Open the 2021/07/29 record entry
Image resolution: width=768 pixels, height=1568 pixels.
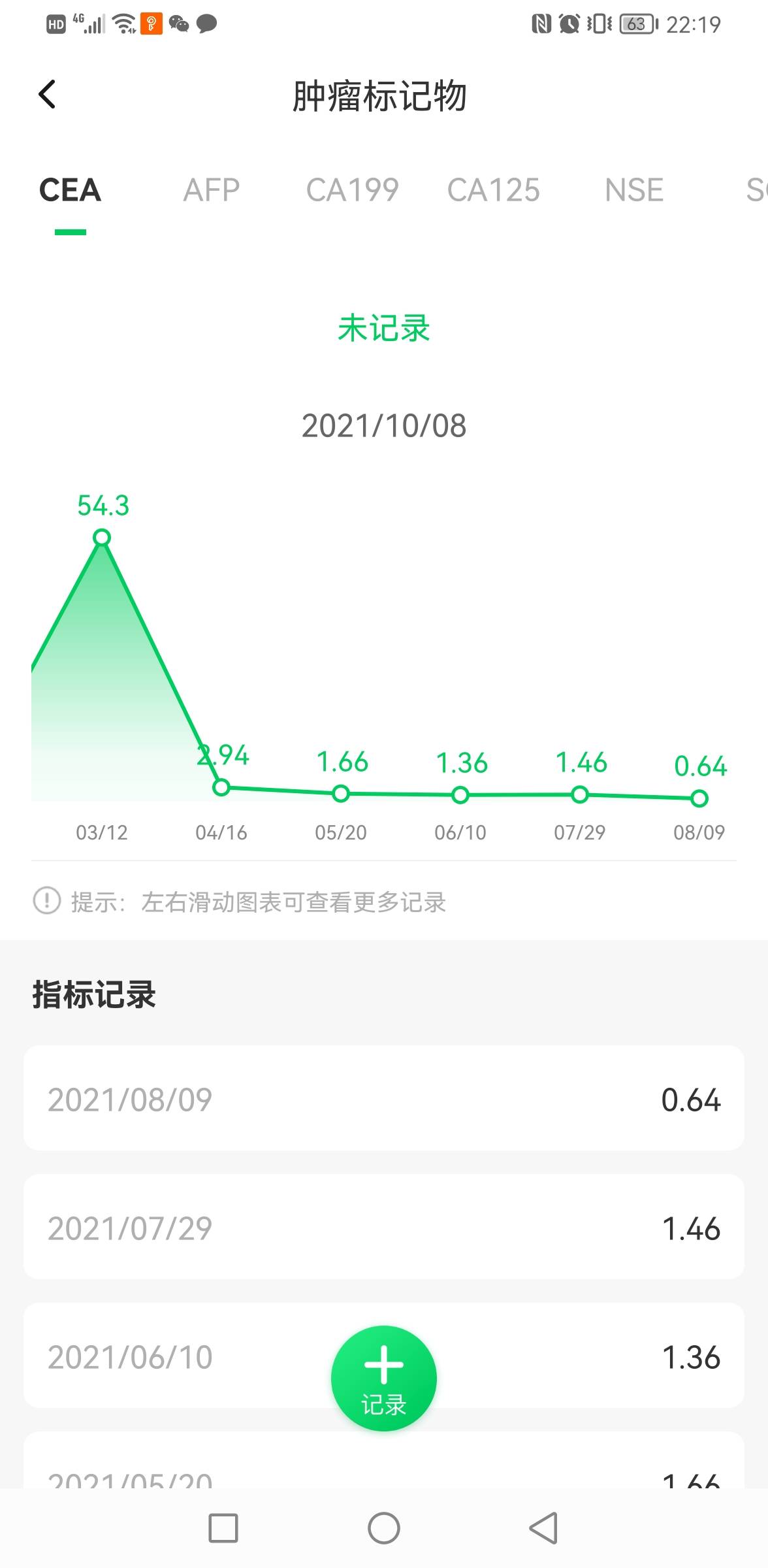coord(384,1228)
